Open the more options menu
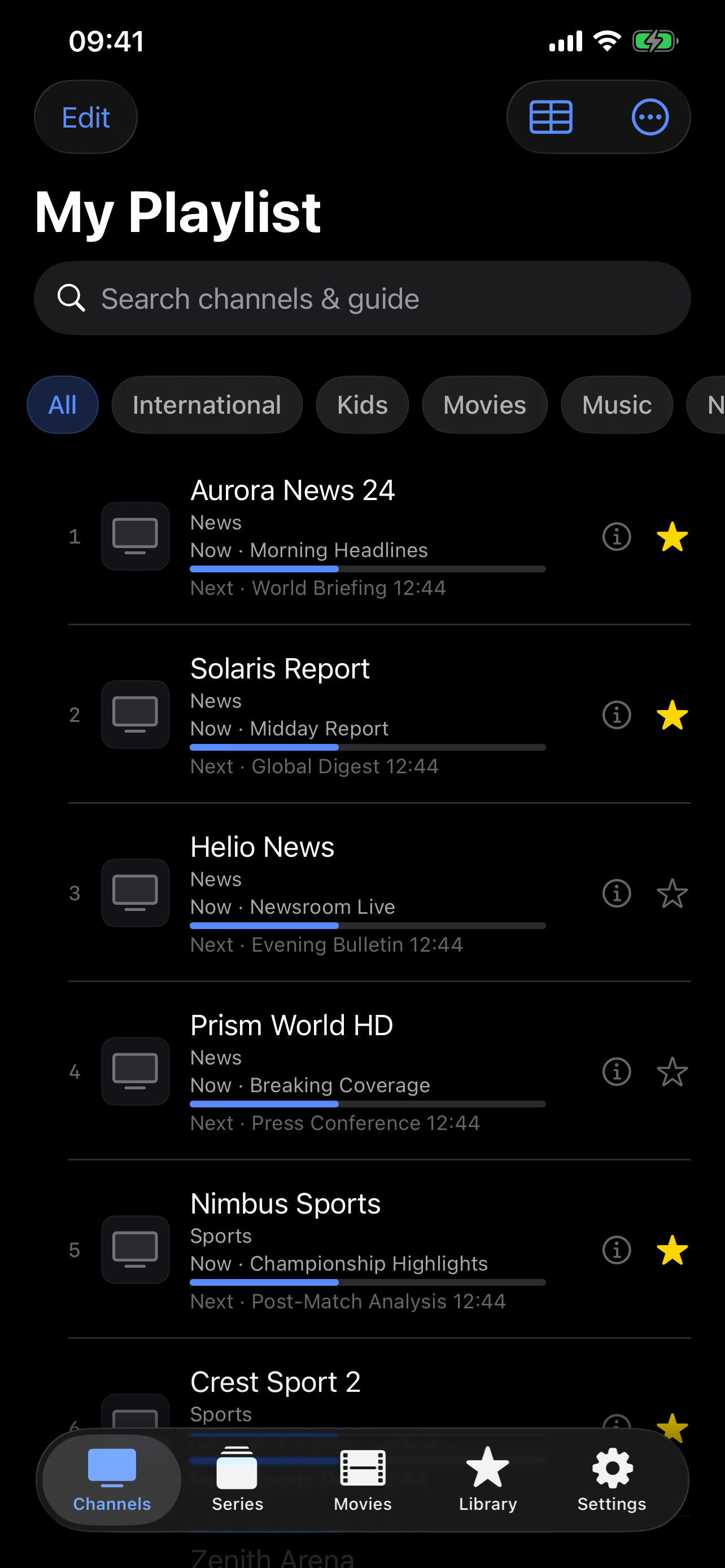The height and width of the screenshot is (1568, 725). point(650,117)
